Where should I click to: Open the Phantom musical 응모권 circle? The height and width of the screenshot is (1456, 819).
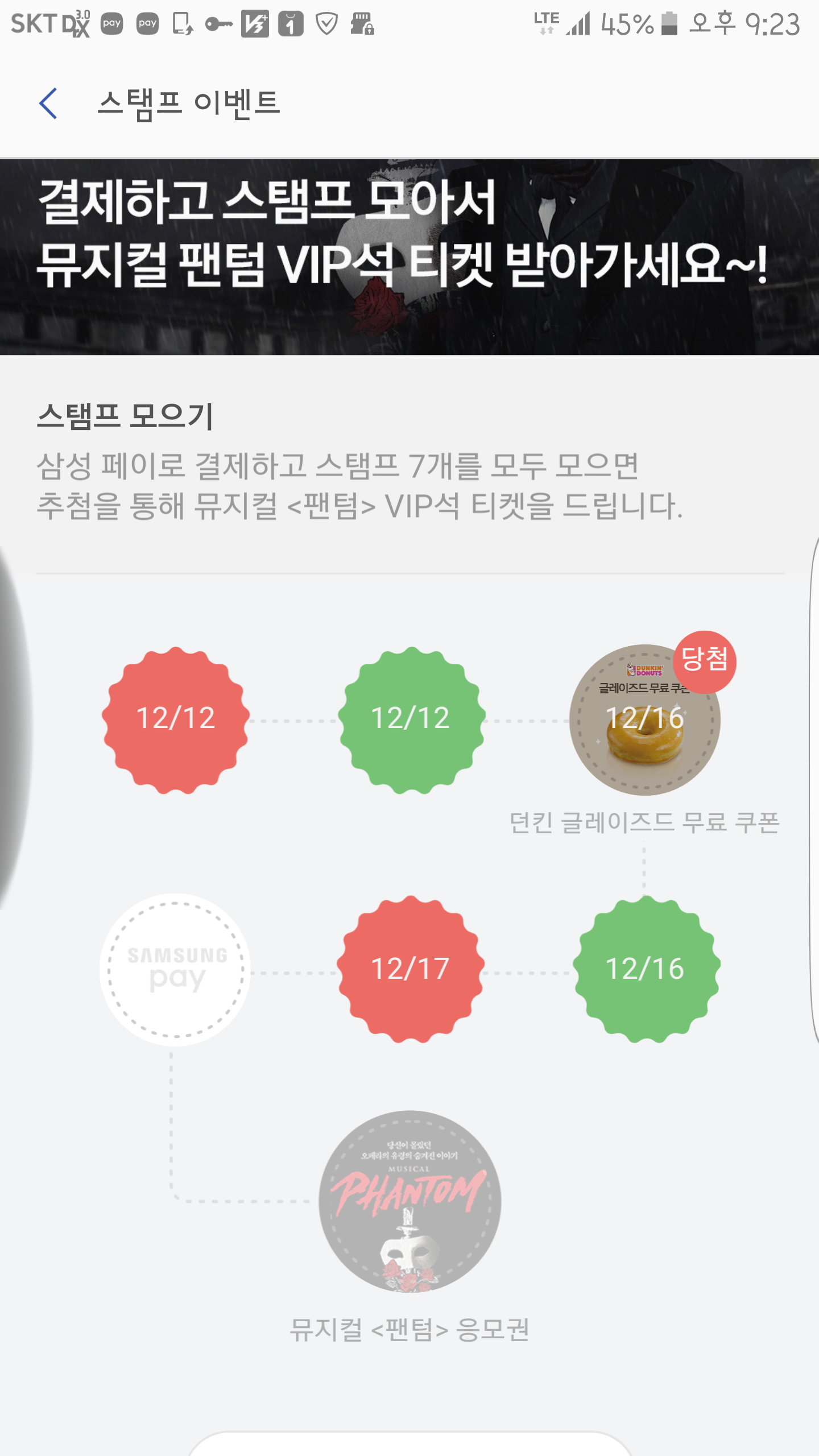click(x=409, y=1201)
